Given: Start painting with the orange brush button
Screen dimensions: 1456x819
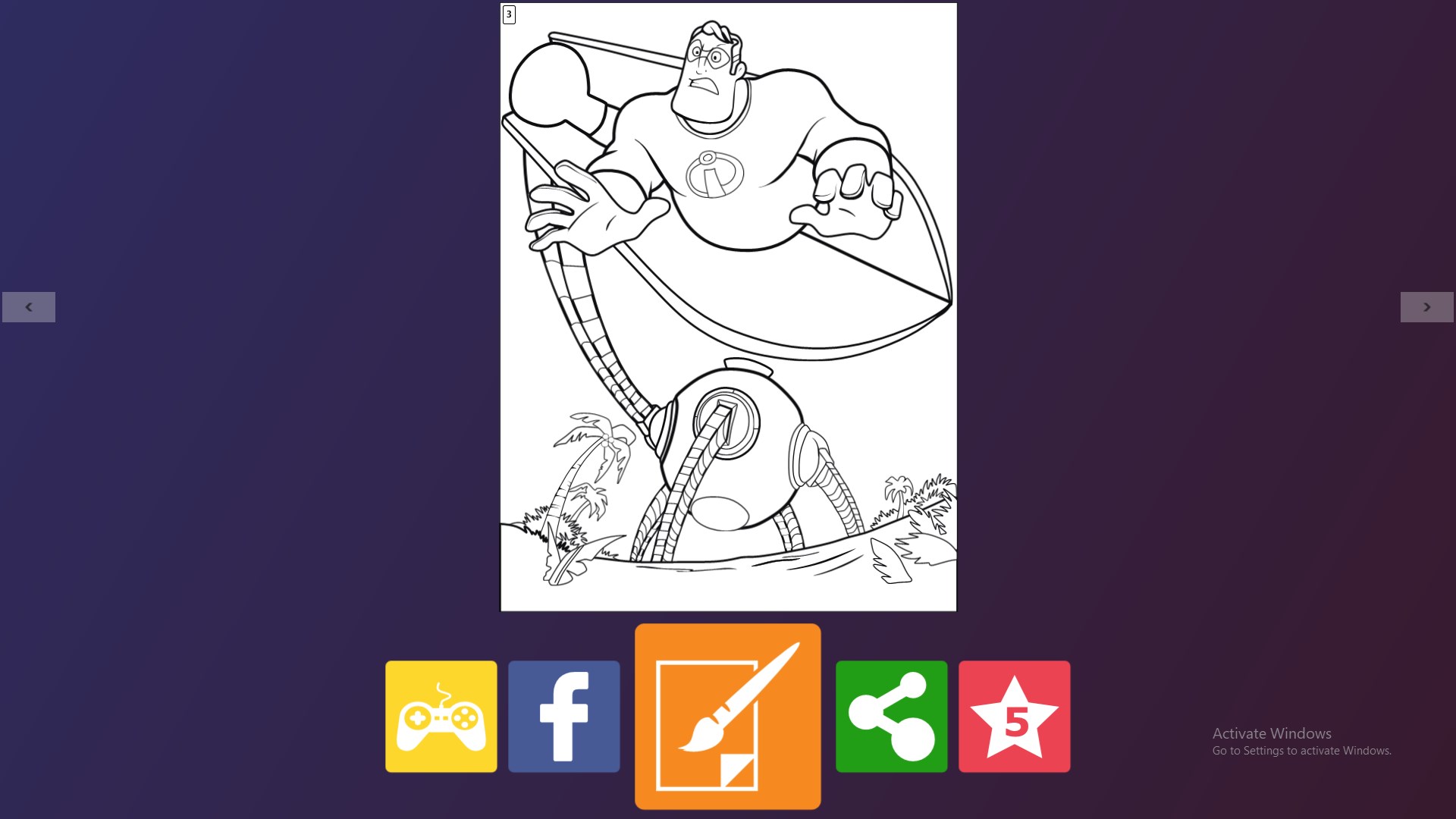Looking at the screenshot, I should pyautogui.click(x=727, y=717).
